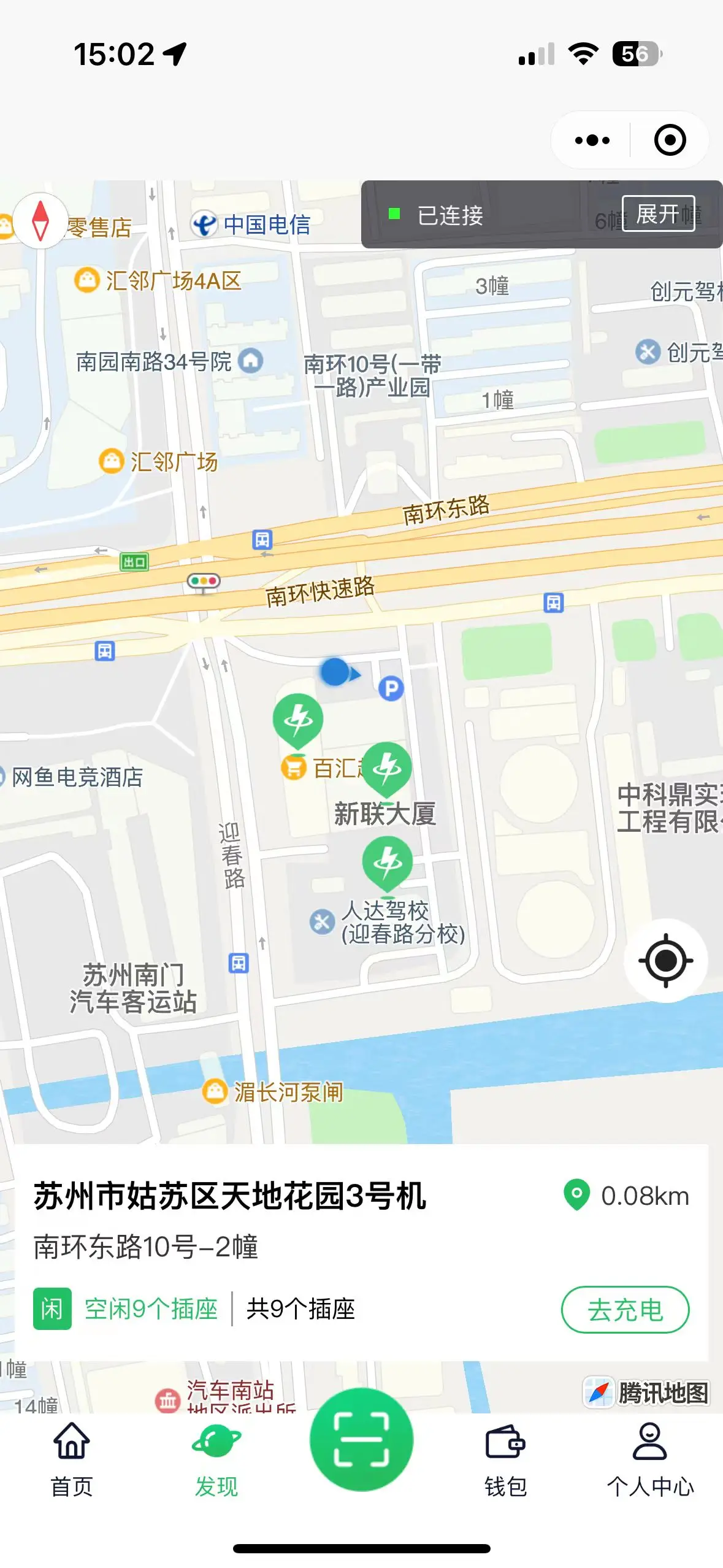Tap 去充电 to start charging
Screen dimensions: 723x1568
point(625,1310)
